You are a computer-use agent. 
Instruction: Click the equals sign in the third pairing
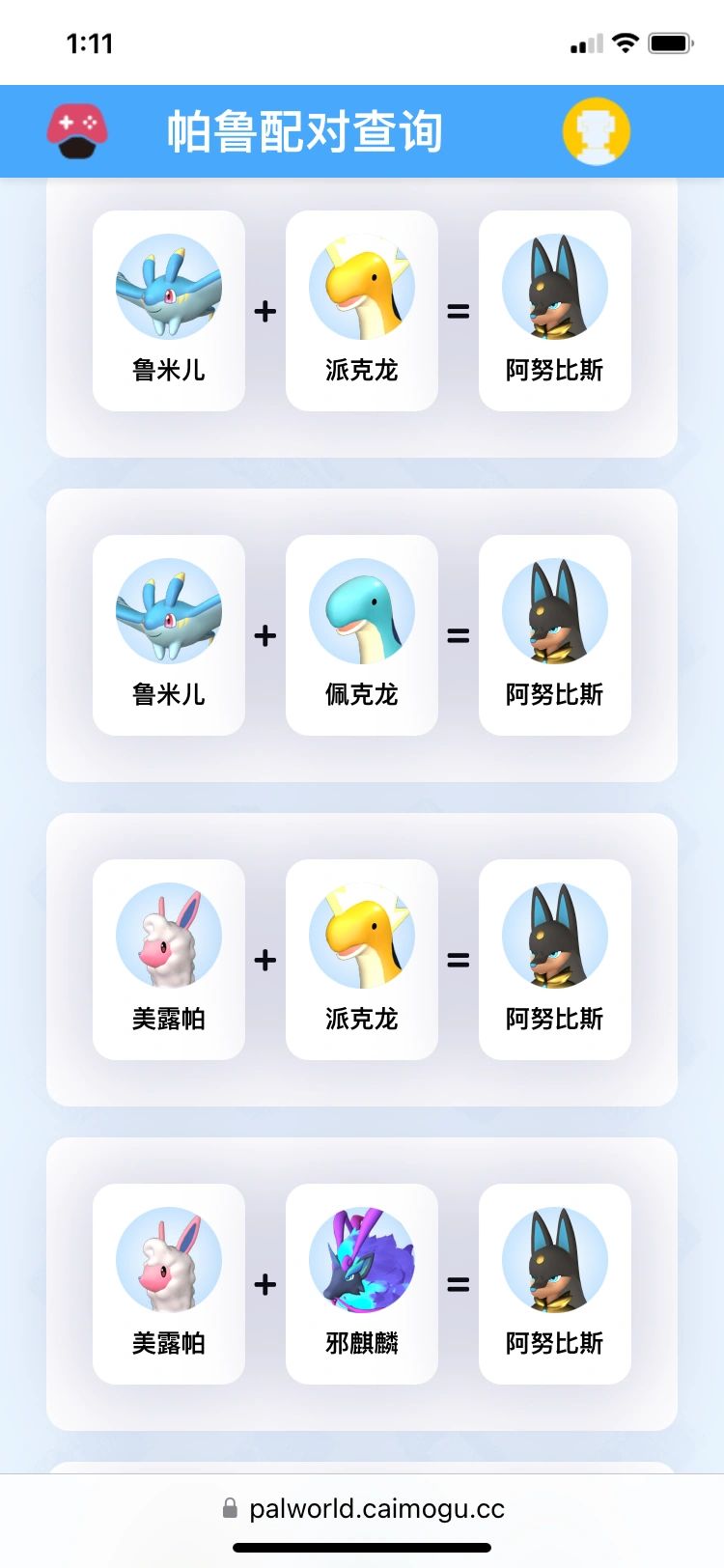tap(459, 960)
